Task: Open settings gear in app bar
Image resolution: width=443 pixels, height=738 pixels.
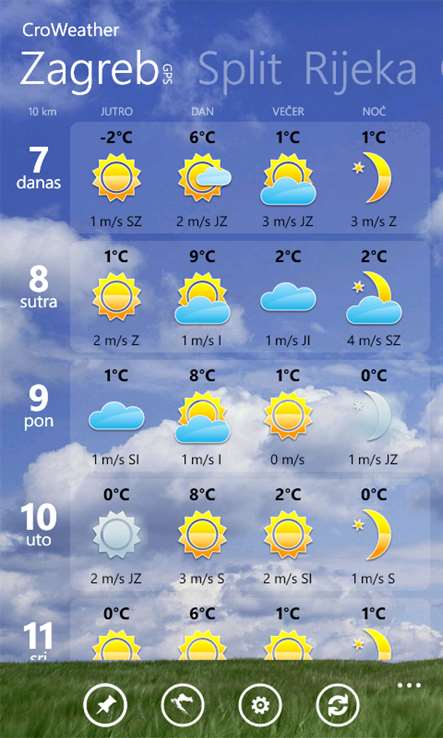Action: (260, 705)
